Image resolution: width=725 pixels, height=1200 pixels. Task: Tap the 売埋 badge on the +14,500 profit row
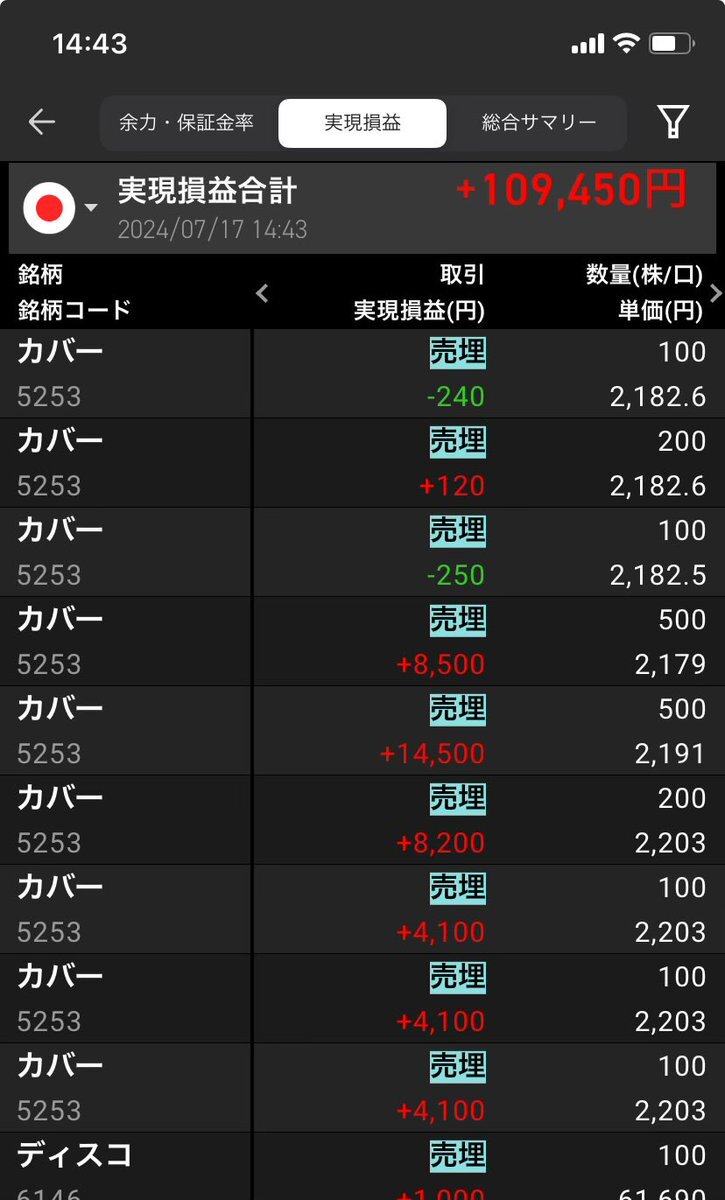(457, 709)
